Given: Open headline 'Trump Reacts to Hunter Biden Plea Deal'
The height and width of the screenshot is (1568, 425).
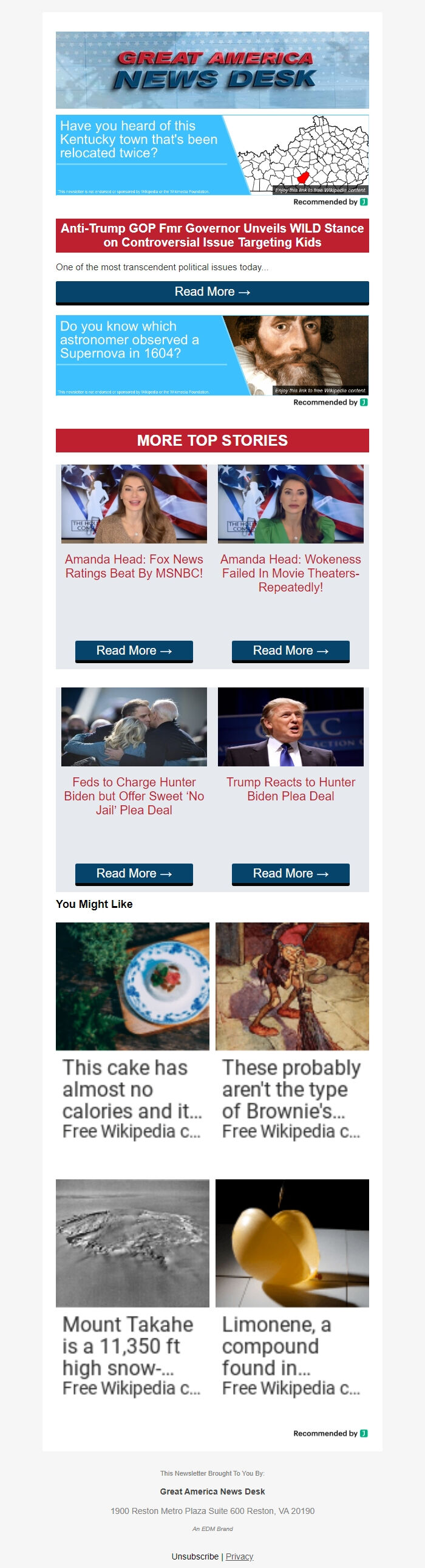Looking at the screenshot, I should coord(290,789).
